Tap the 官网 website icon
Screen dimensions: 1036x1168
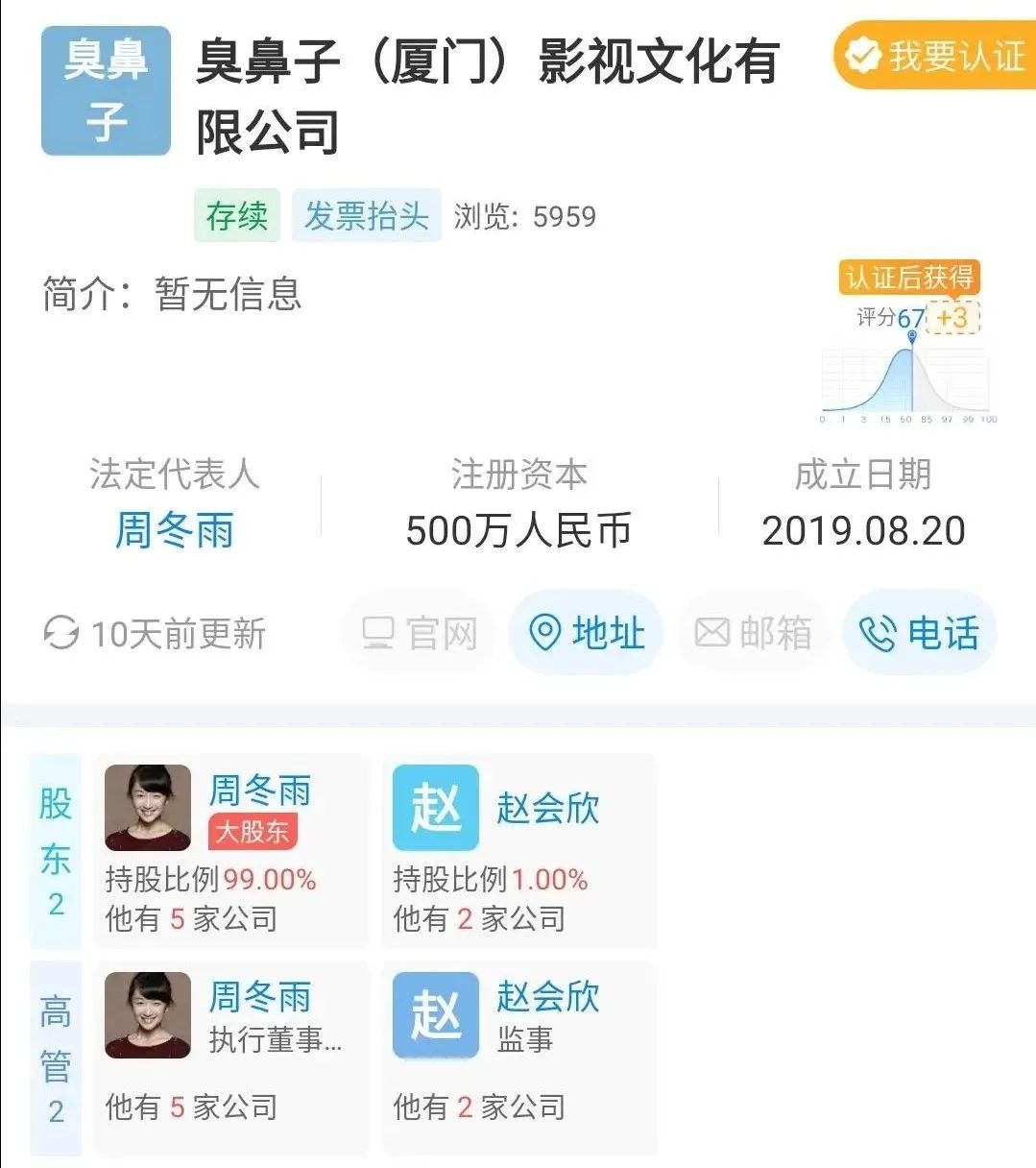pos(380,632)
